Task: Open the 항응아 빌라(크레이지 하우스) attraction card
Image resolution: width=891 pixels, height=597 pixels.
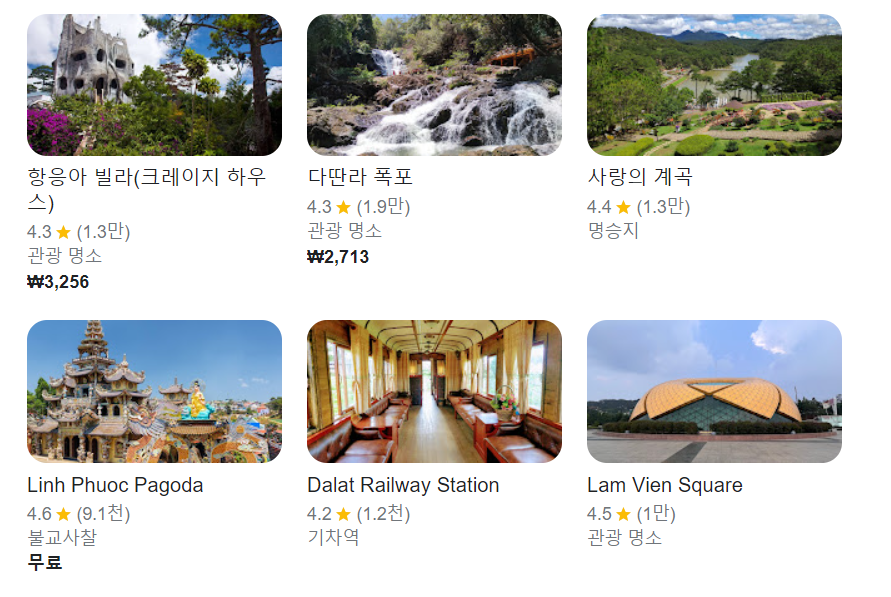Action: [154, 86]
